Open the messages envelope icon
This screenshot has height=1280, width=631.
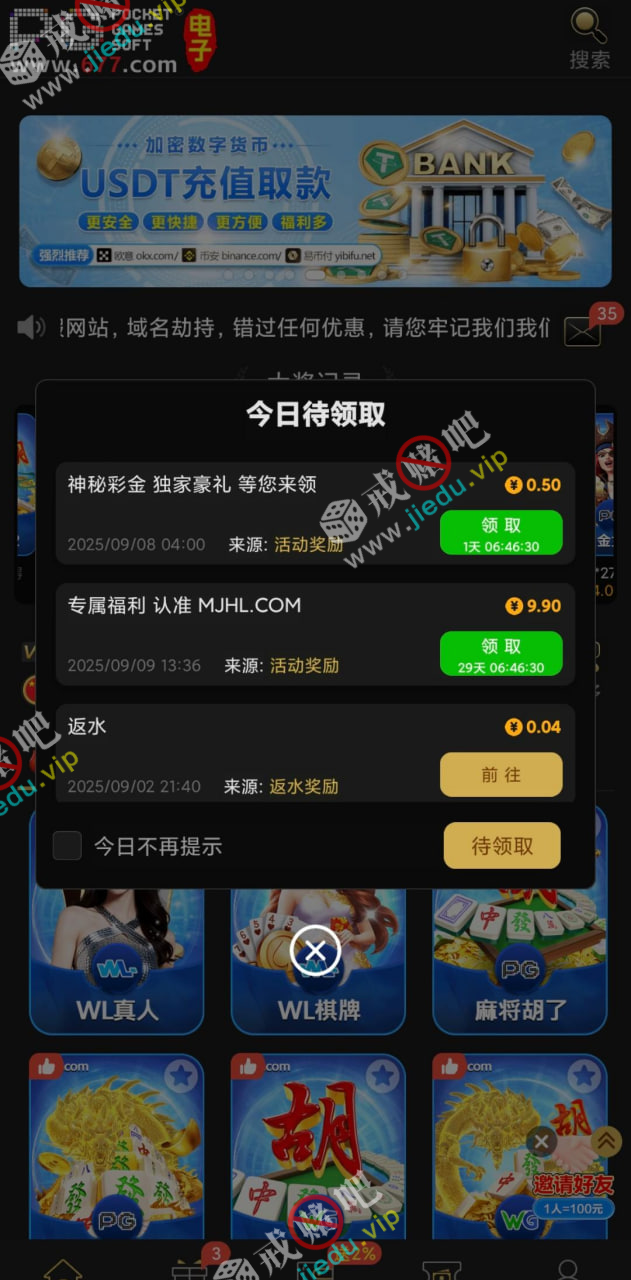coord(582,331)
